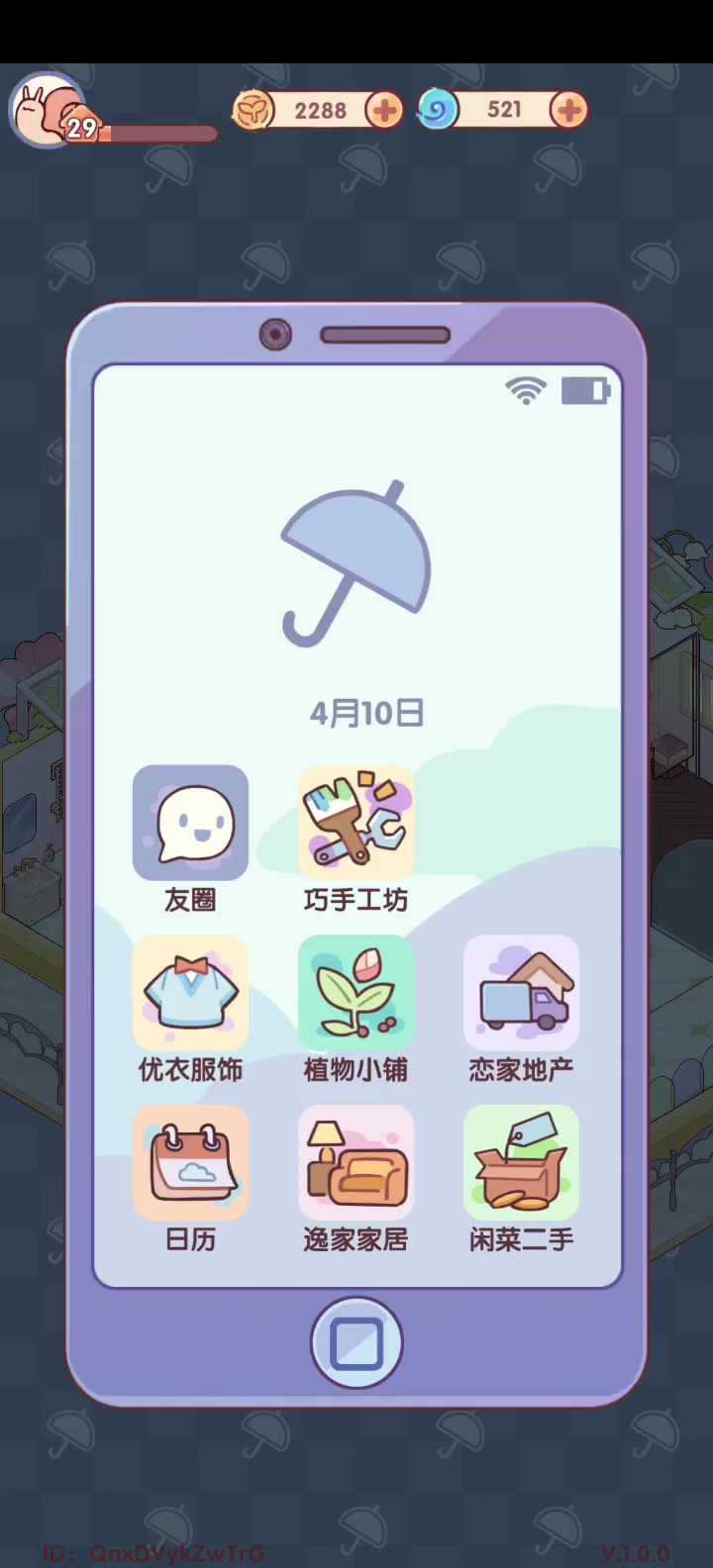Open the snail player avatar profile
The height and width of the screenshot is (1568, 713).
(x=47, y=111)
